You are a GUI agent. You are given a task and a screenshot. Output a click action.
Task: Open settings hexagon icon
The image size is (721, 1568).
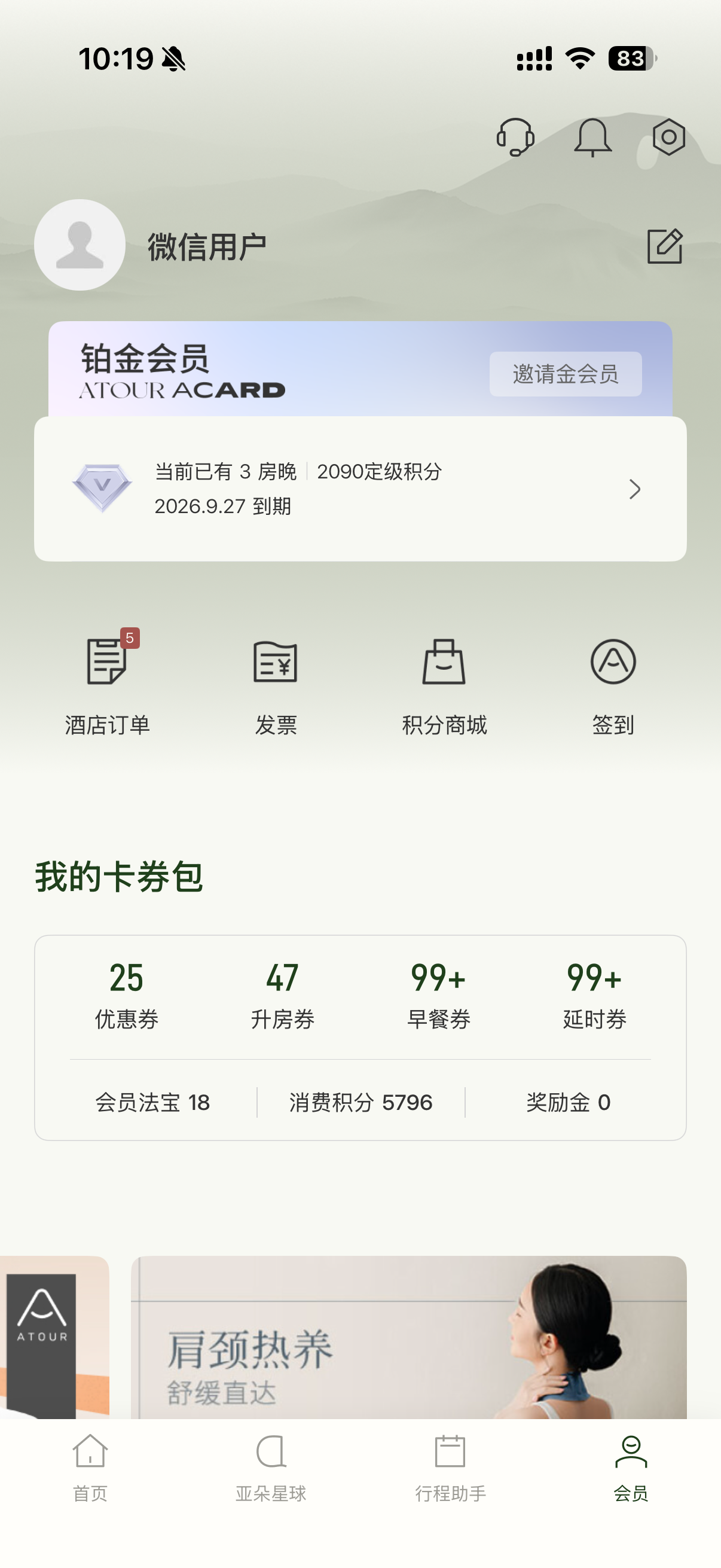click(668, 137)
